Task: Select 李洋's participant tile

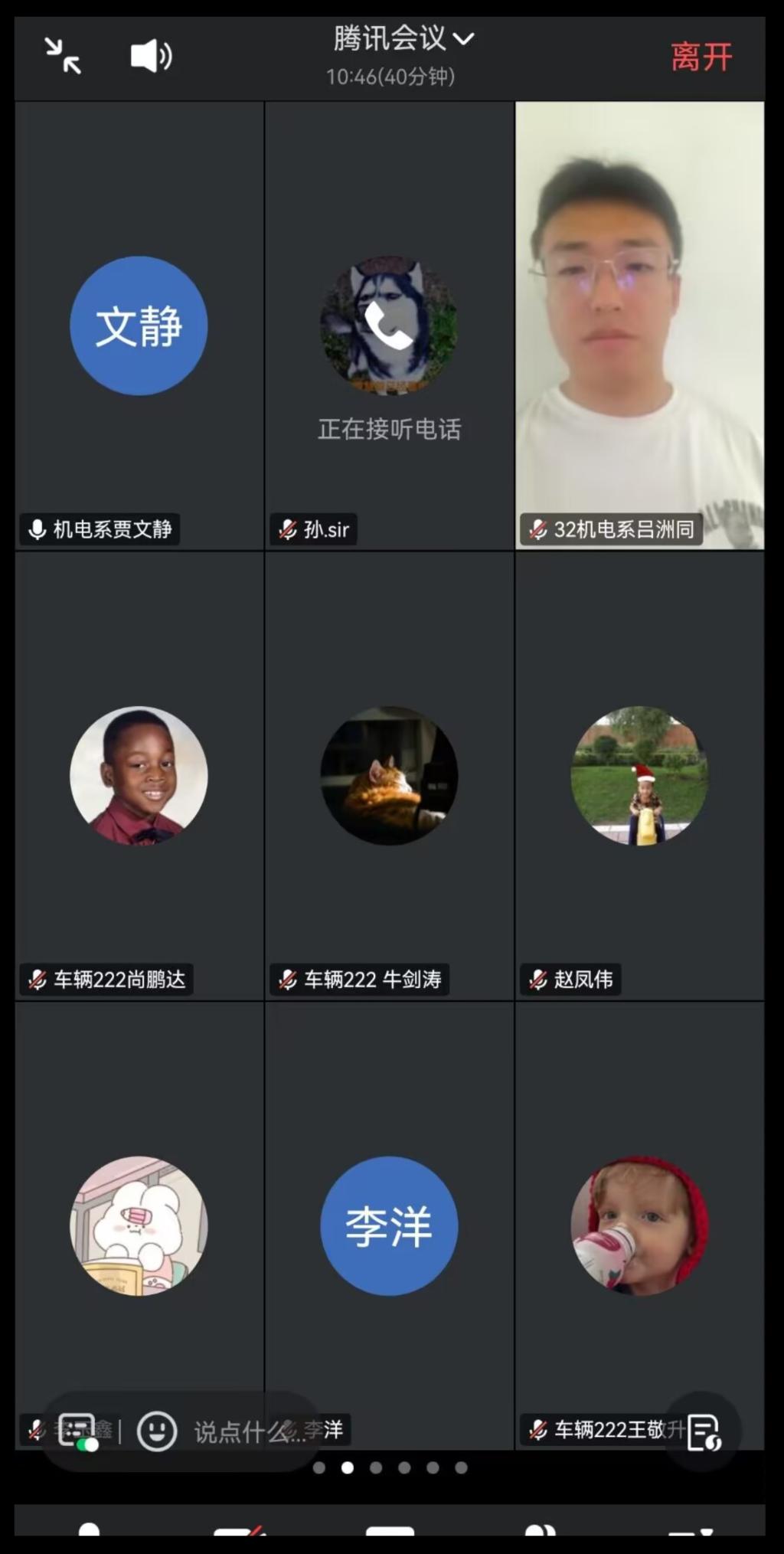Action: (389, 1225)
